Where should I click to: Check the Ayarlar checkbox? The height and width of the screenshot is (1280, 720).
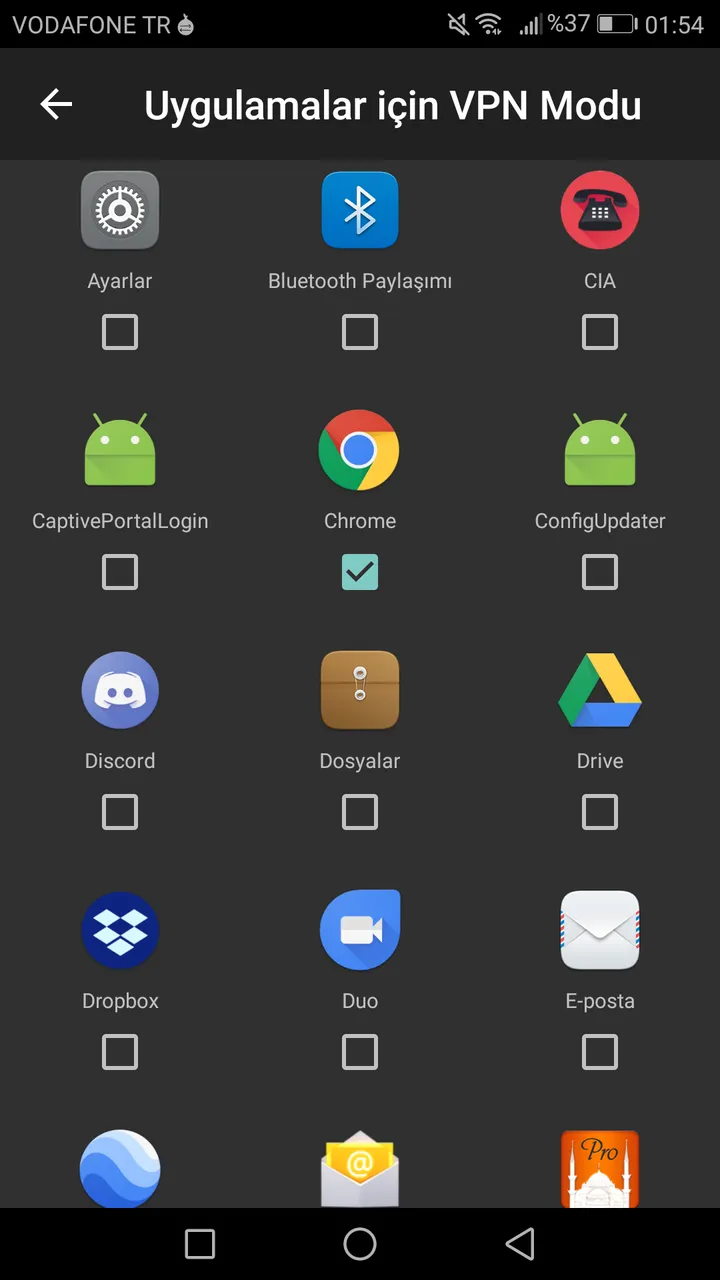tap(120, 332)
